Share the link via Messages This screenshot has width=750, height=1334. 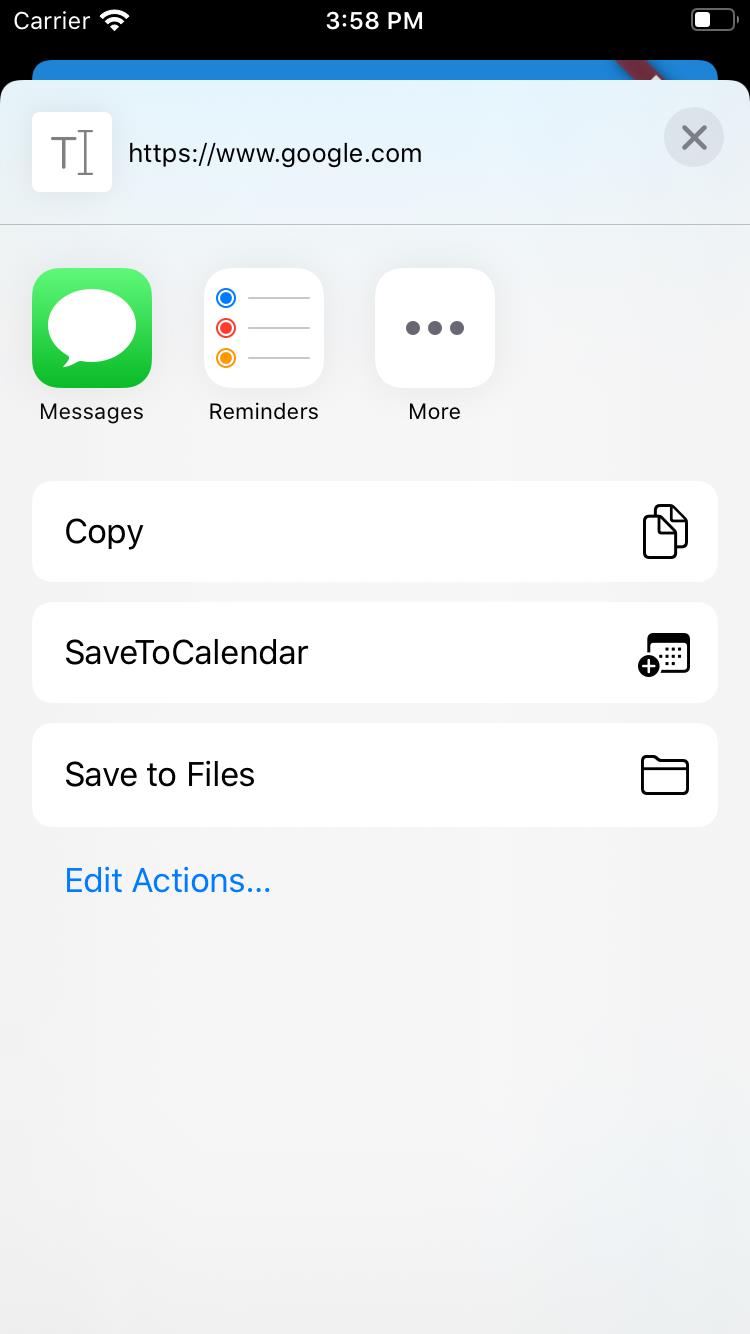(x=92, y=328)
